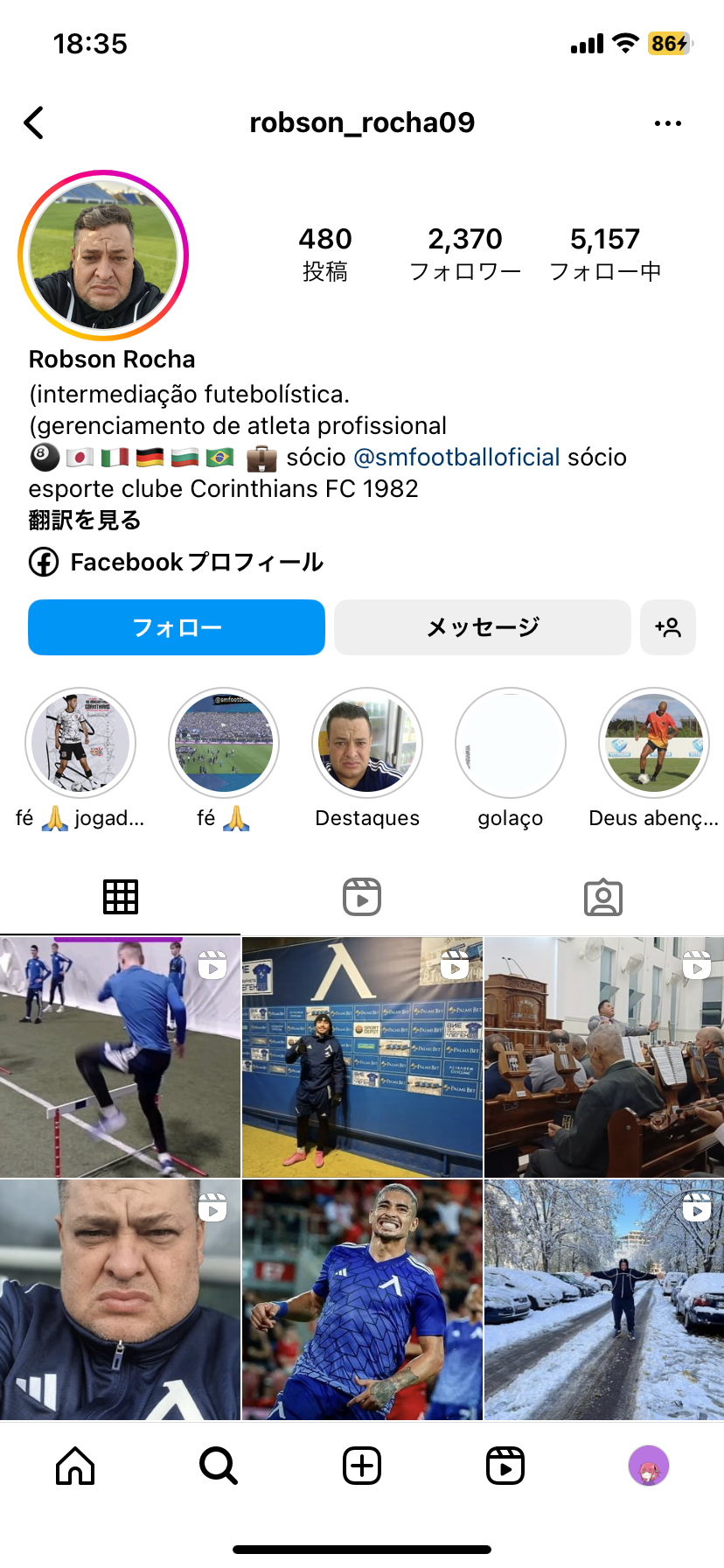Open the @smfootballoficial mention link

tap(456, 457)
